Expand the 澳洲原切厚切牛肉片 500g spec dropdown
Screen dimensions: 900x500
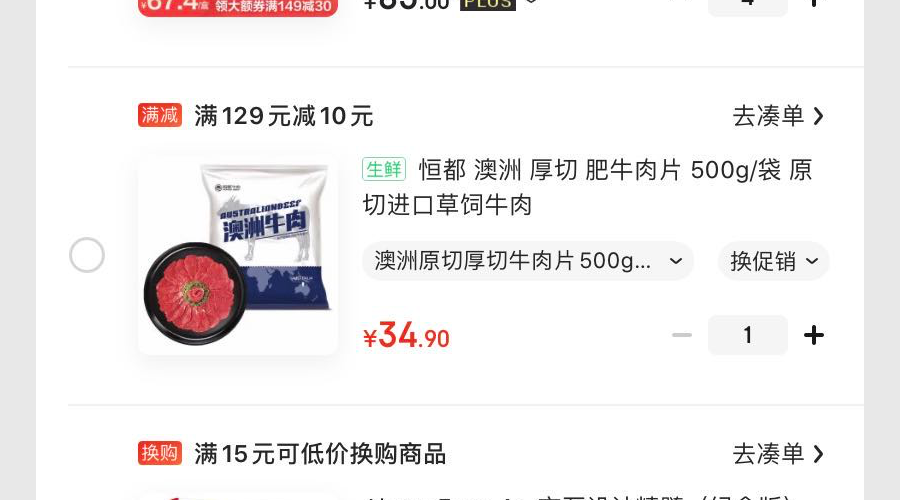[527, 262]
